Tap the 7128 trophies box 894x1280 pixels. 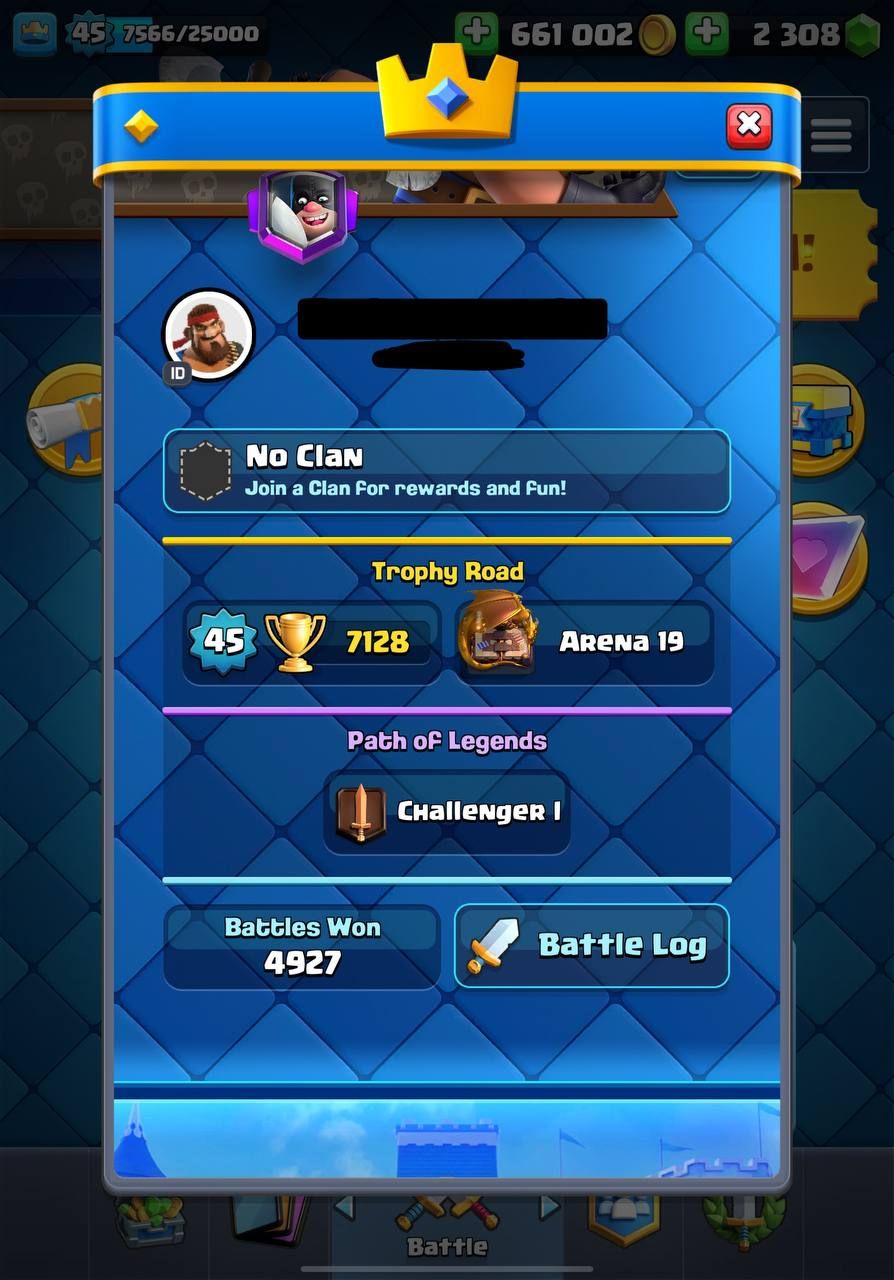(x=311, y=642)
